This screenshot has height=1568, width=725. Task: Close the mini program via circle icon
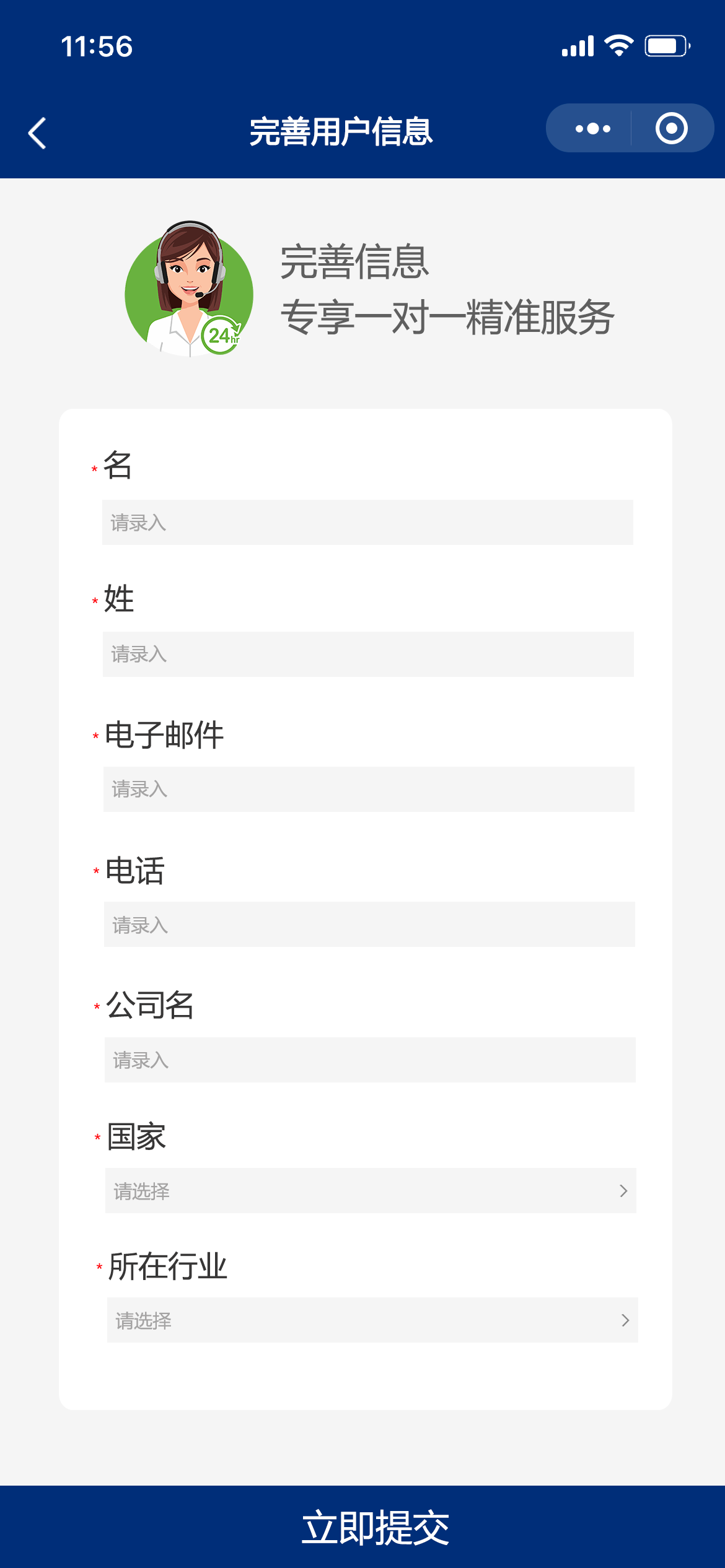(671, 129)
